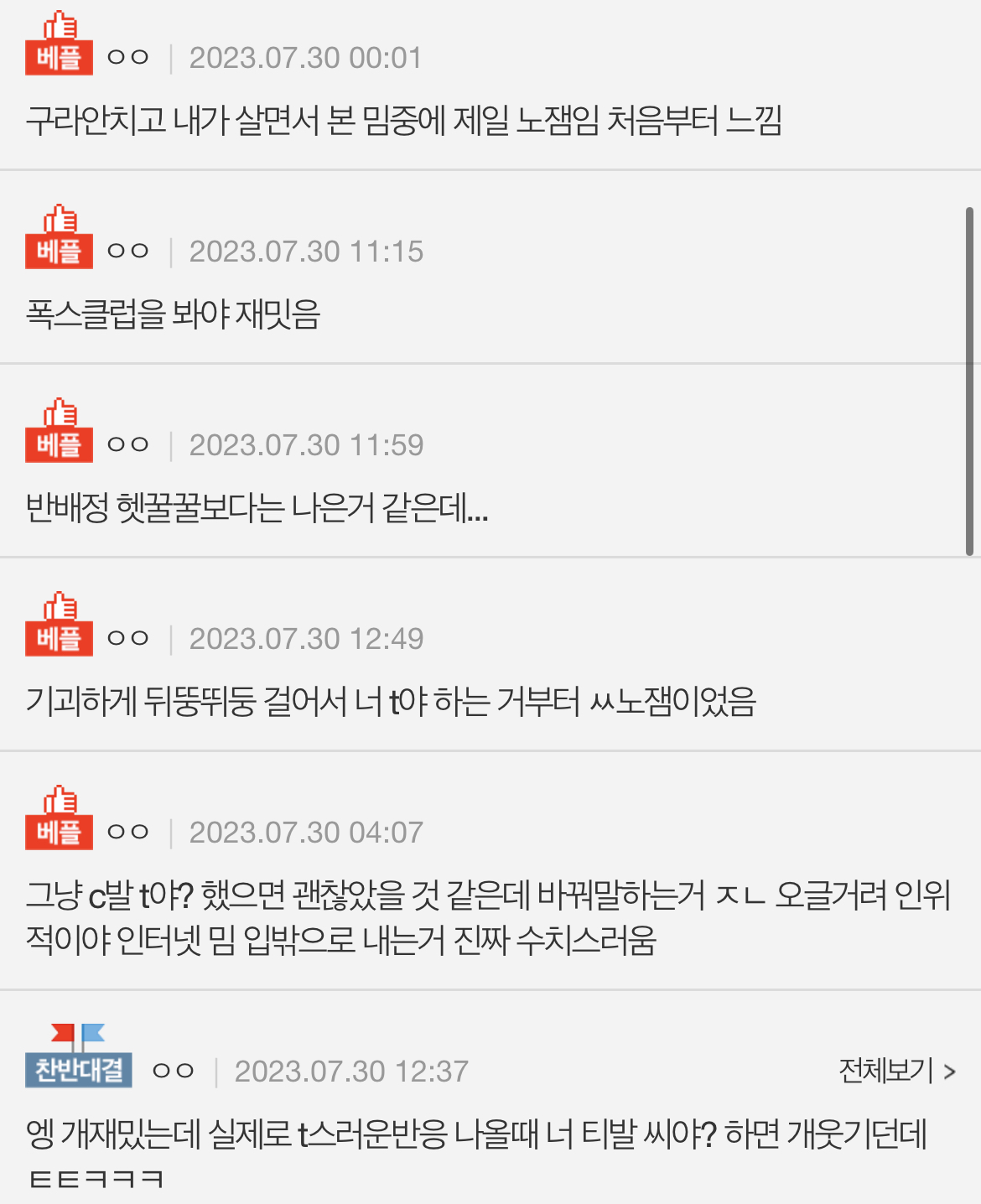Screen dimensions: 981x1204
Task: Expand the chevron next to 전체보기
Action: click(952, 1071)
